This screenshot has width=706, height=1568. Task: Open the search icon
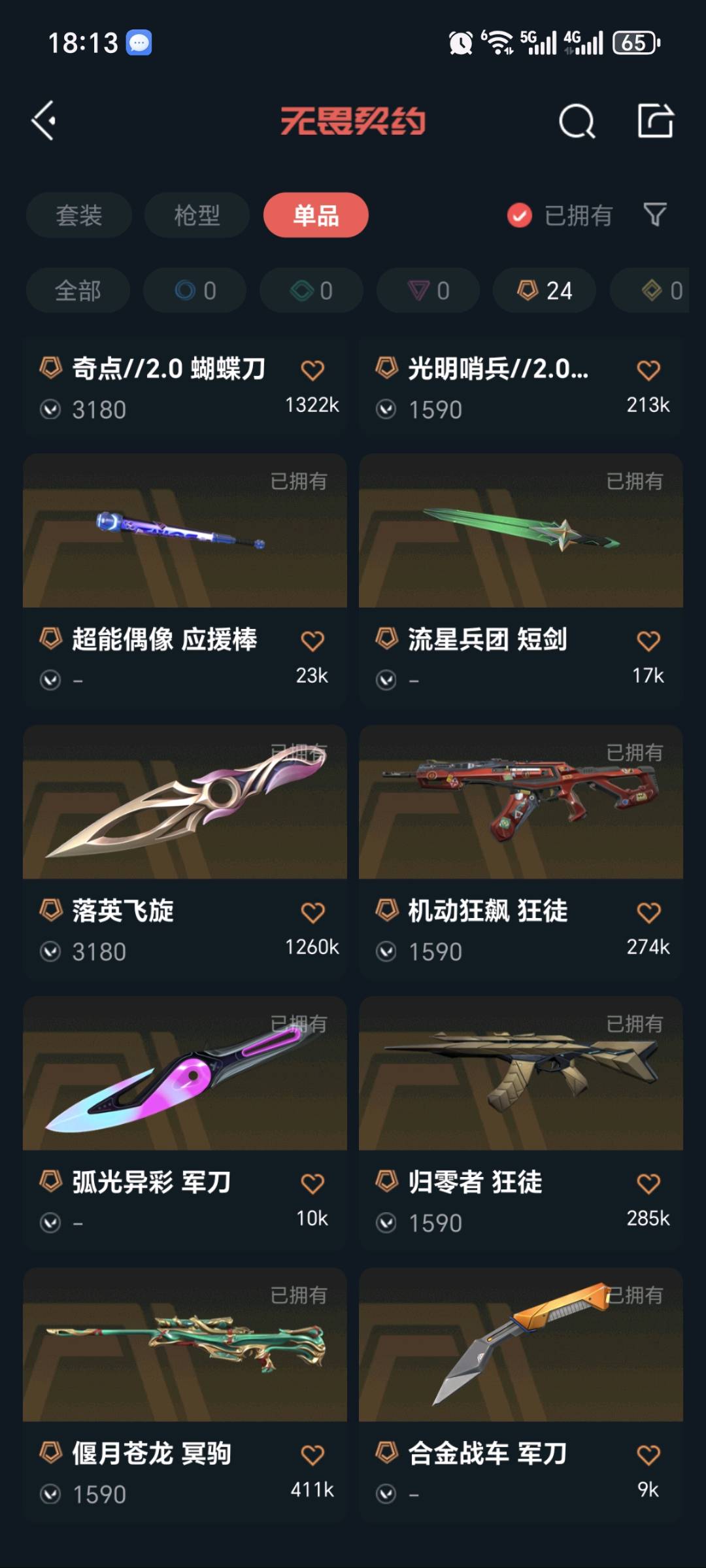tap(577, 121)
